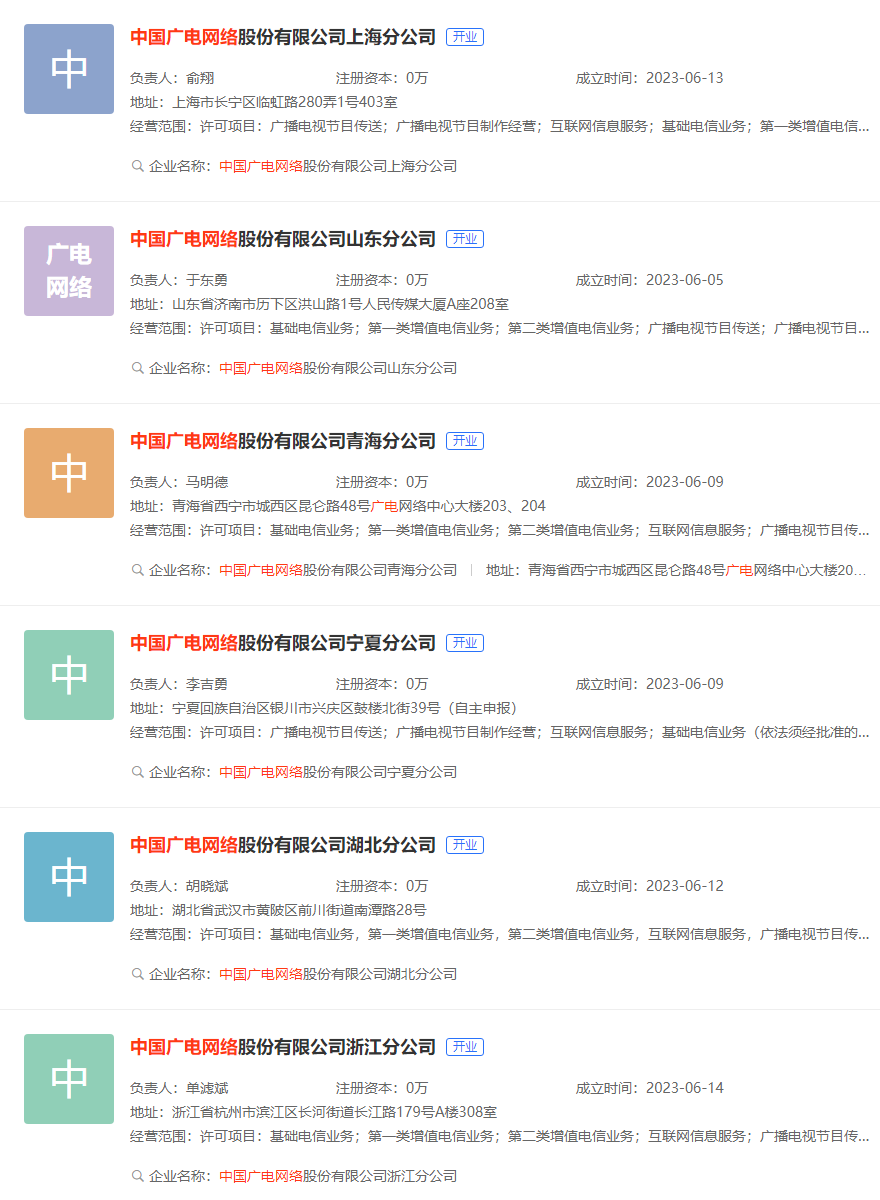Select the highlighted 企业名称 text of Zhejiang branch
Viewport: 880px width, 1200px height.
tap(337, 1175)
